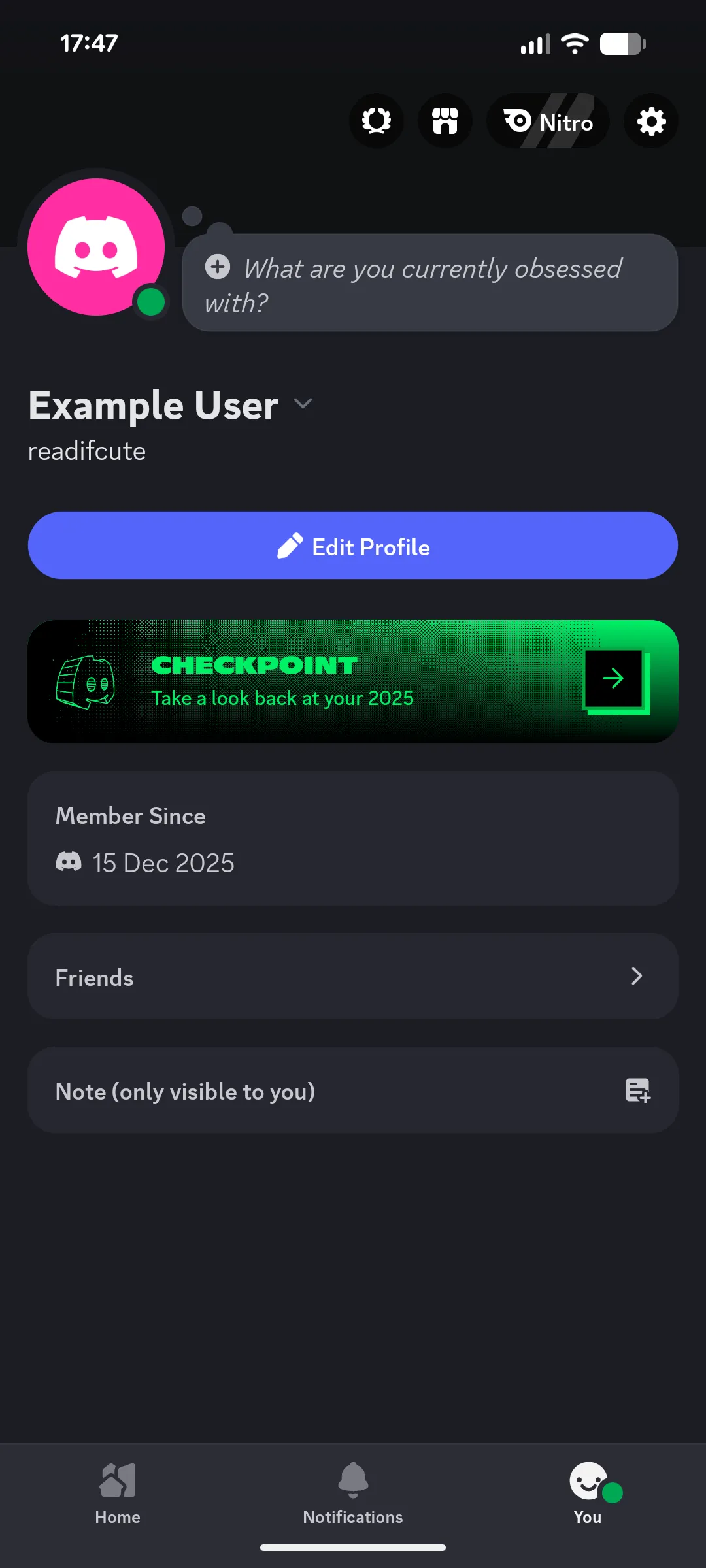Click the Discord logo beside the join date

coord(69,861)
